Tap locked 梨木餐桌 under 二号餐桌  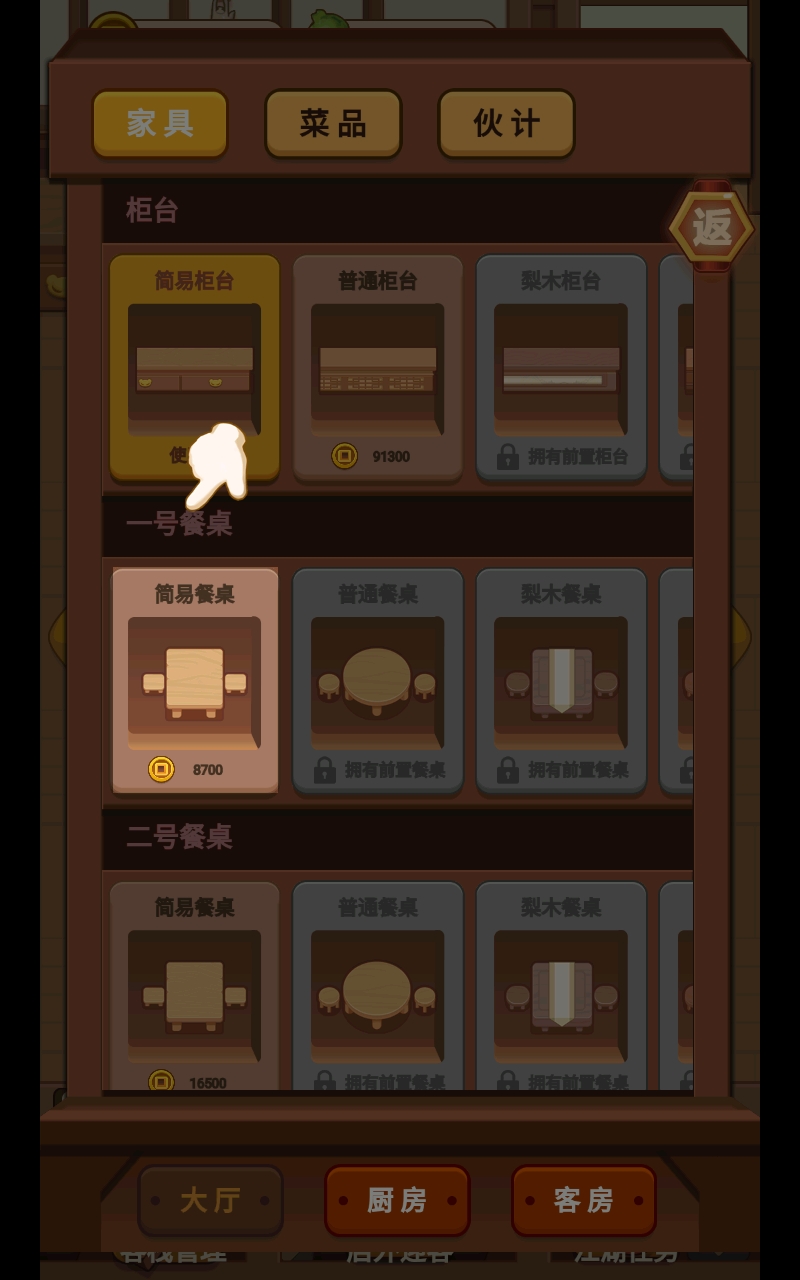tap(560, 985)
